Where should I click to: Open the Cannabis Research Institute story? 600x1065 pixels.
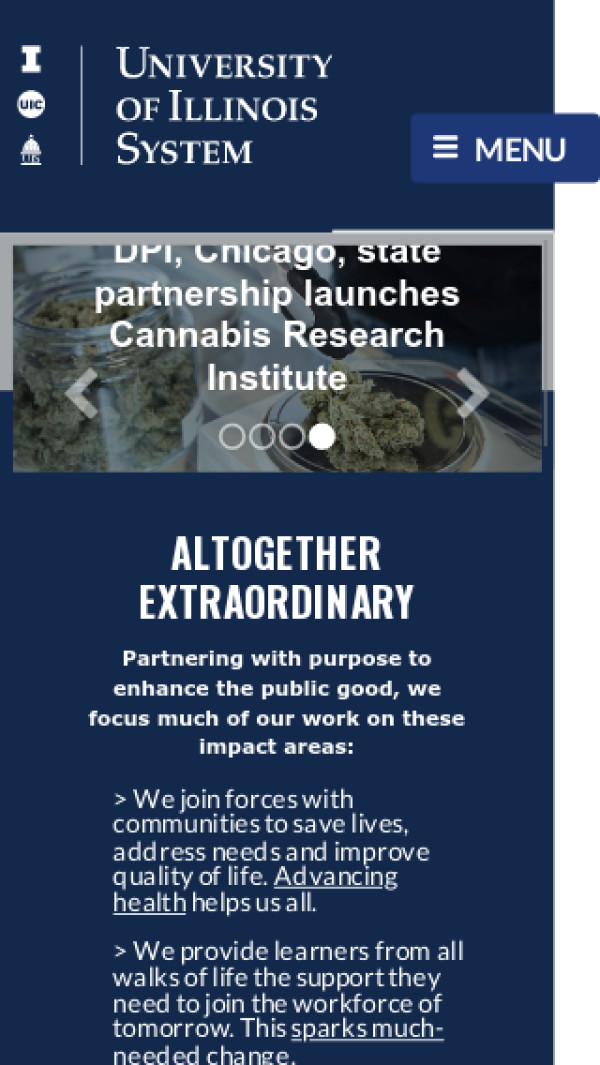[277, 314]
